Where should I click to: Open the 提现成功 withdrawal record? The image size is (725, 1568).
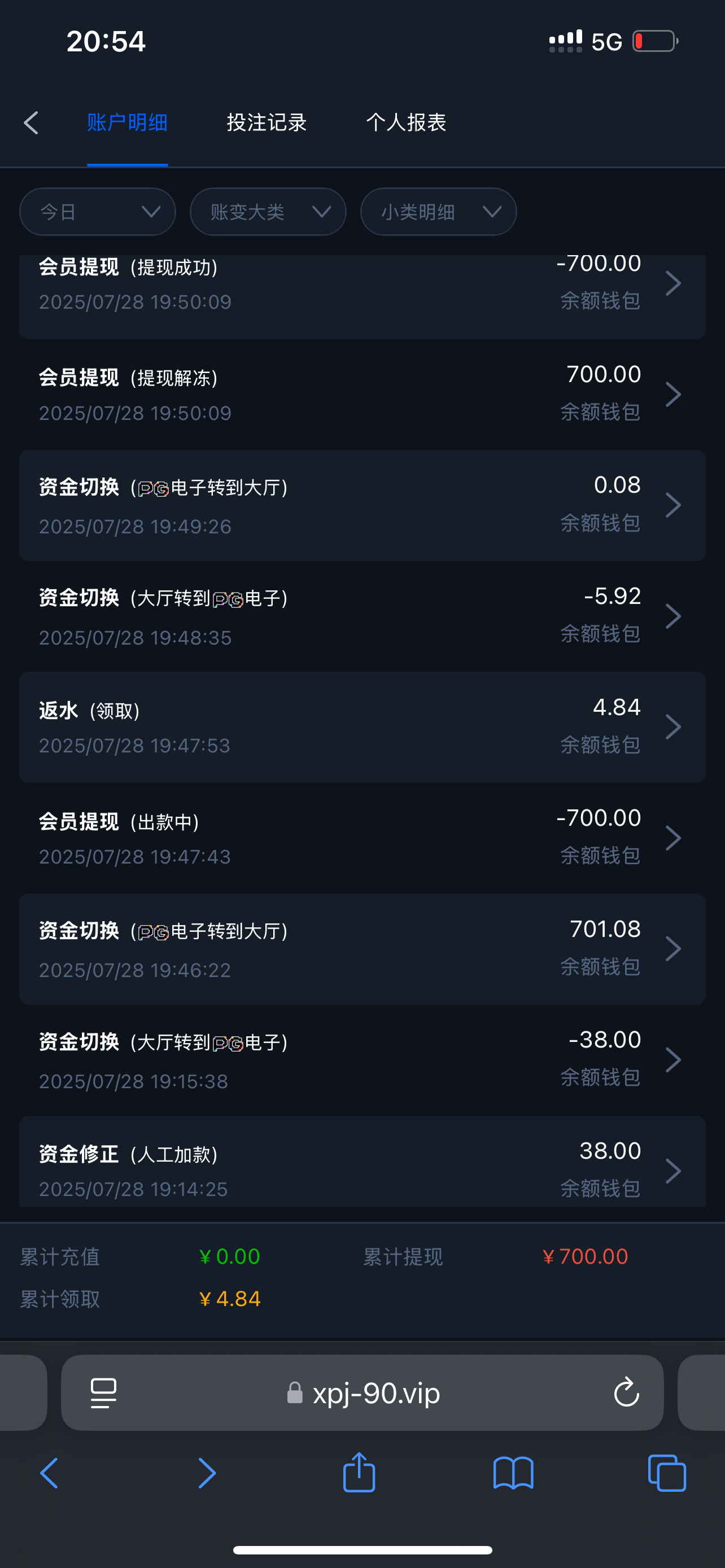coord(362,284)
